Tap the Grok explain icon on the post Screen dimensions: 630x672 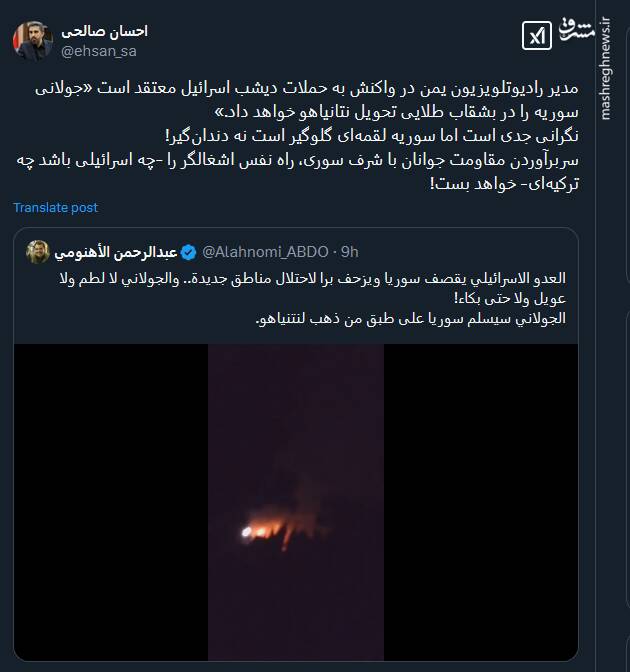click(536, 37)
